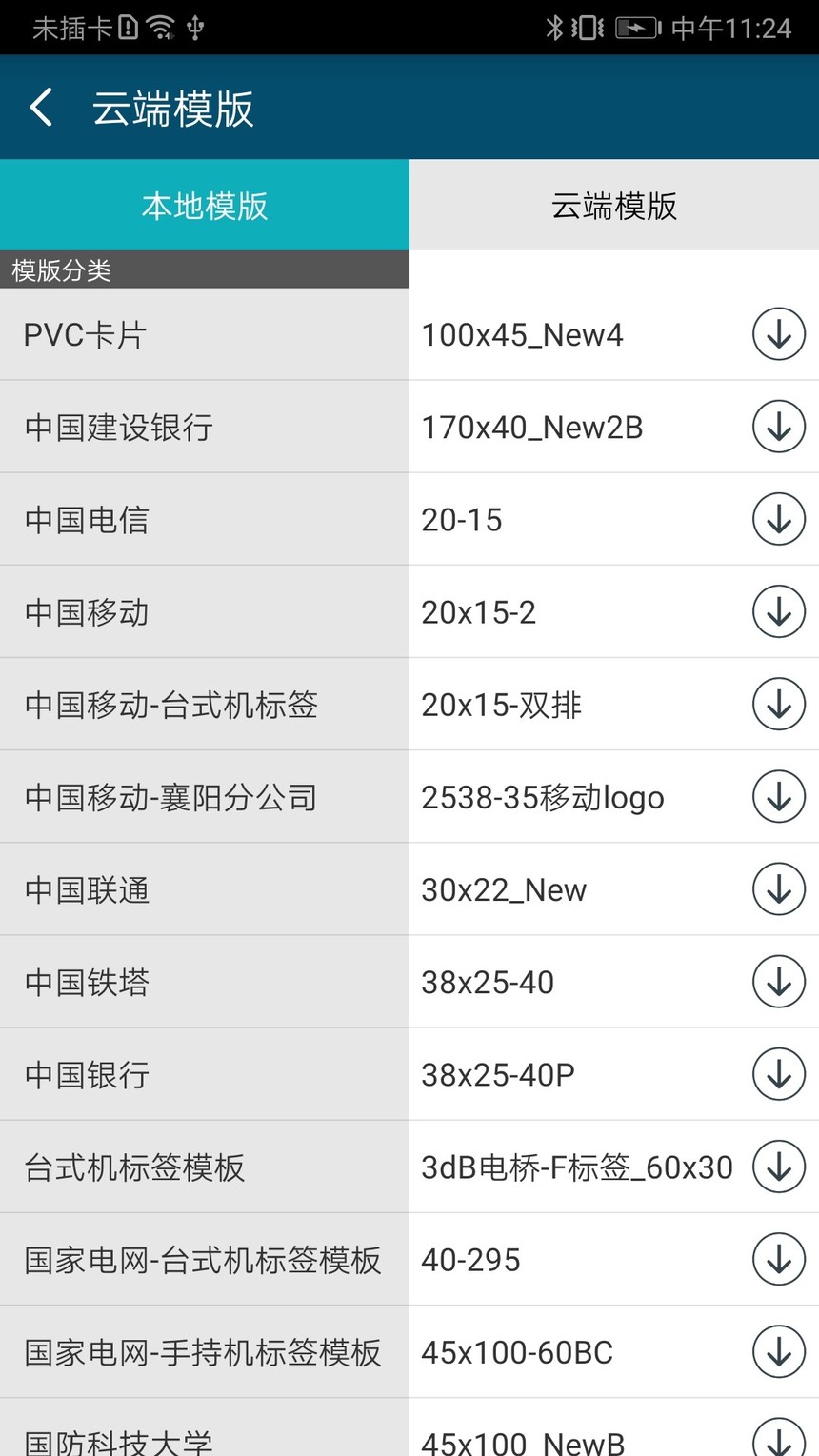819x1456 pixels.
Task: Download the 30x22_New template
Action: click(x=779, y=889)
